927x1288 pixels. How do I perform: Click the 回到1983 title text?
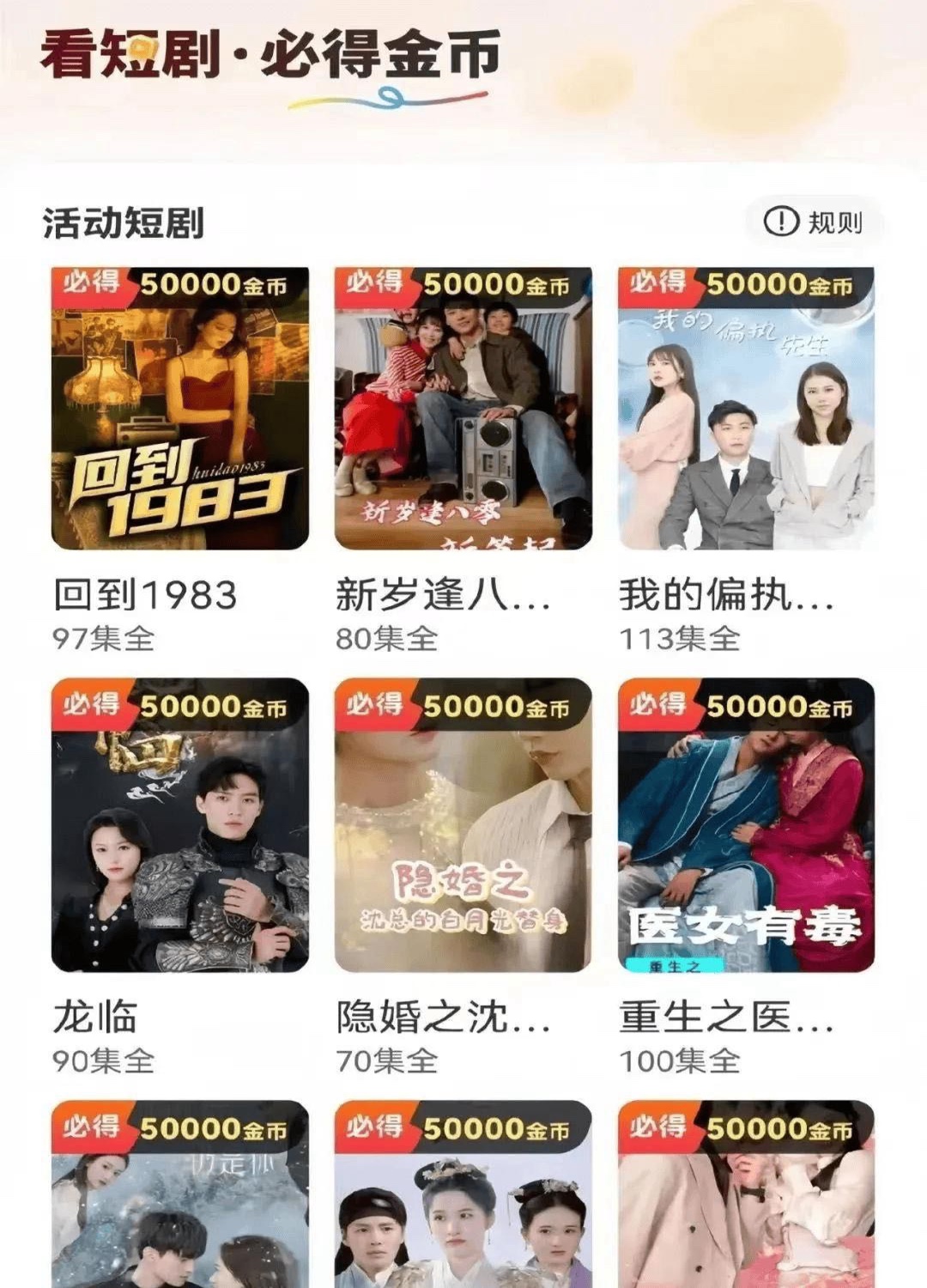tap(140, 593)
